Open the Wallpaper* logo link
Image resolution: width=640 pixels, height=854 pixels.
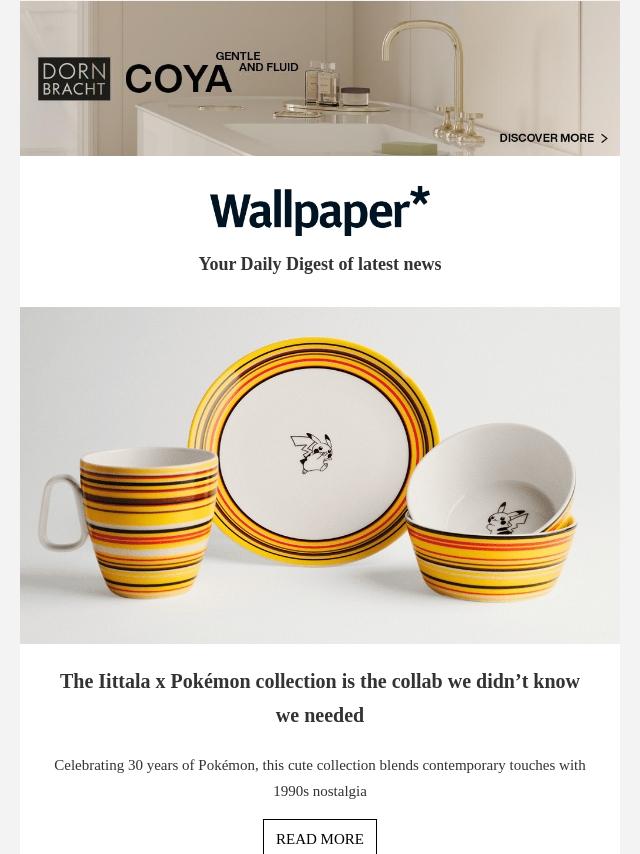320,211
